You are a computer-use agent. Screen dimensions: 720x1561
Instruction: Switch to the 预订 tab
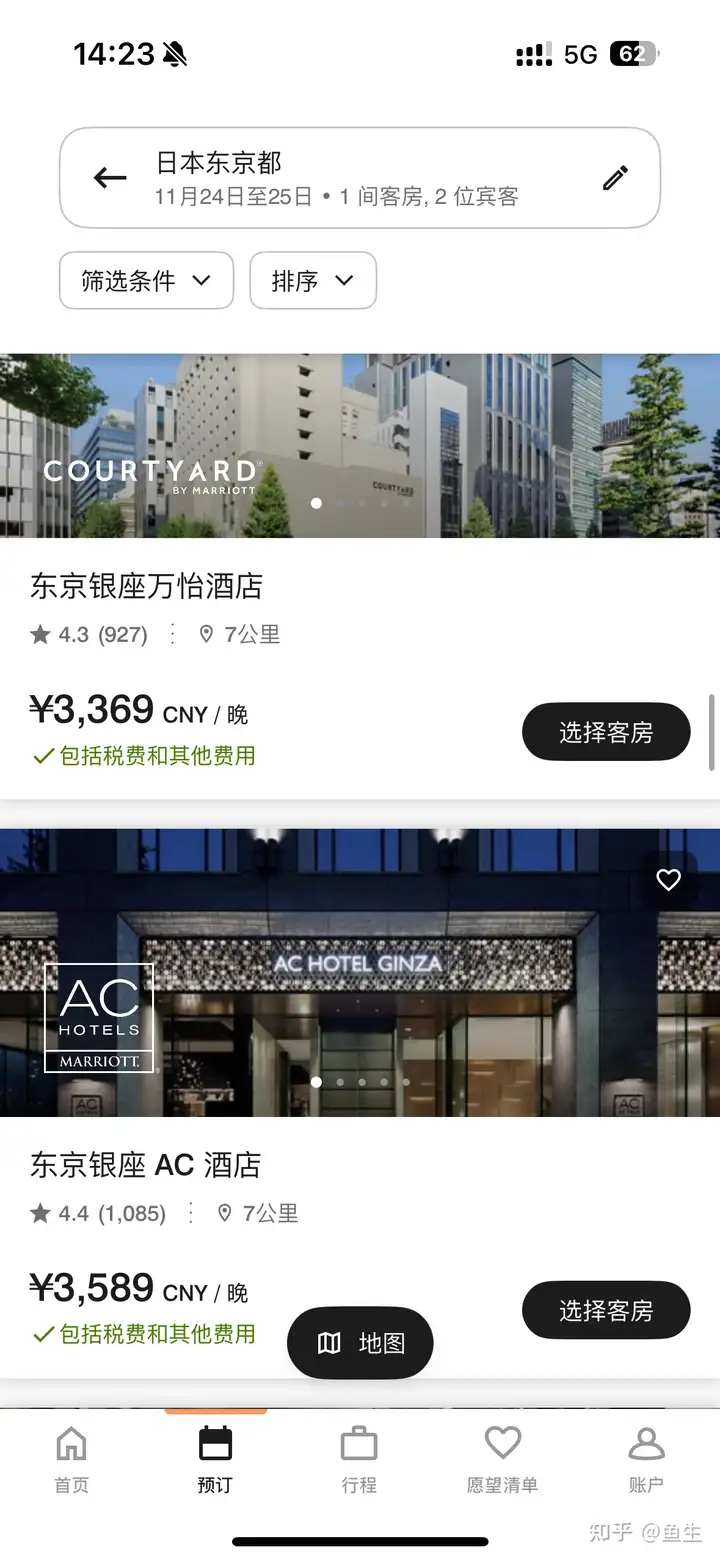click(x=215, y=1460)
